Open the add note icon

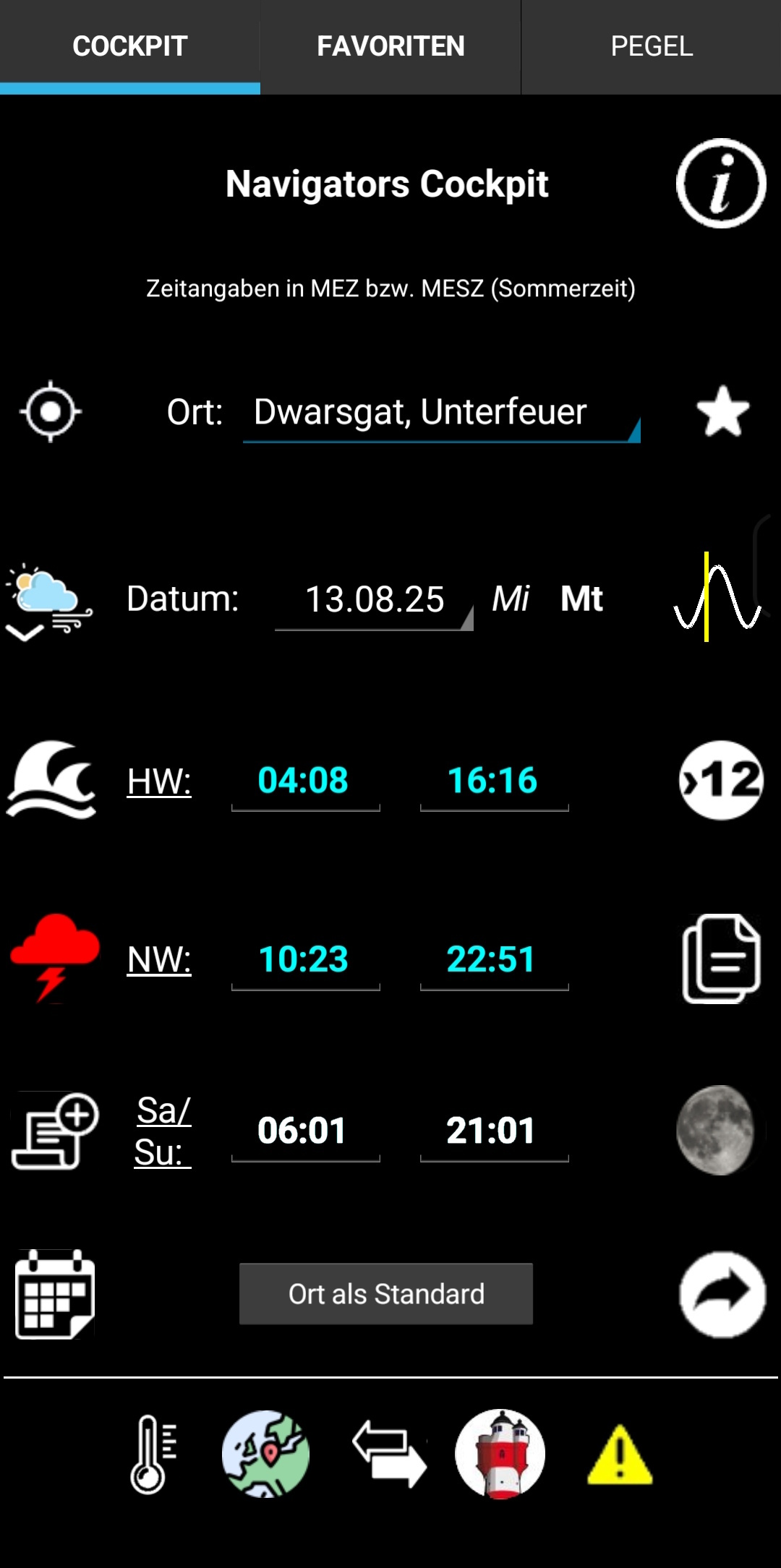pyautogui.click(x=55, y=1131)
